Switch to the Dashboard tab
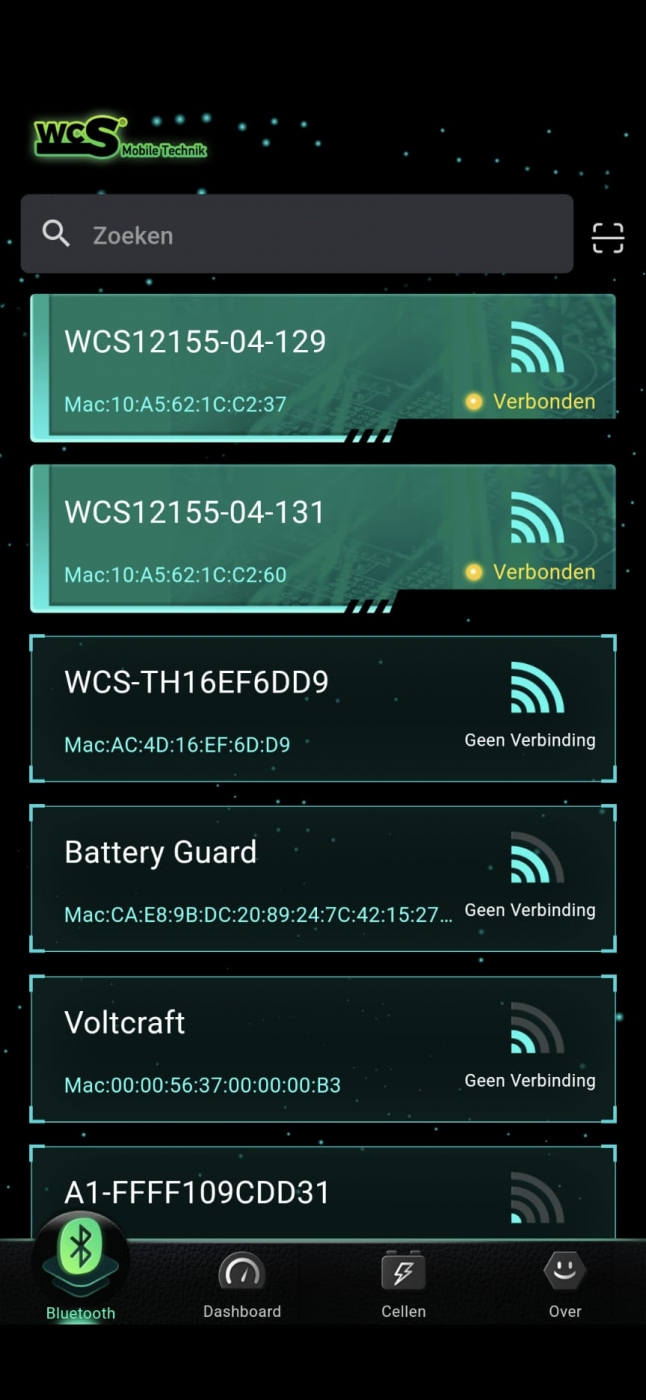The width and height of the screenshot is (646, 1400). (242, 1285)
